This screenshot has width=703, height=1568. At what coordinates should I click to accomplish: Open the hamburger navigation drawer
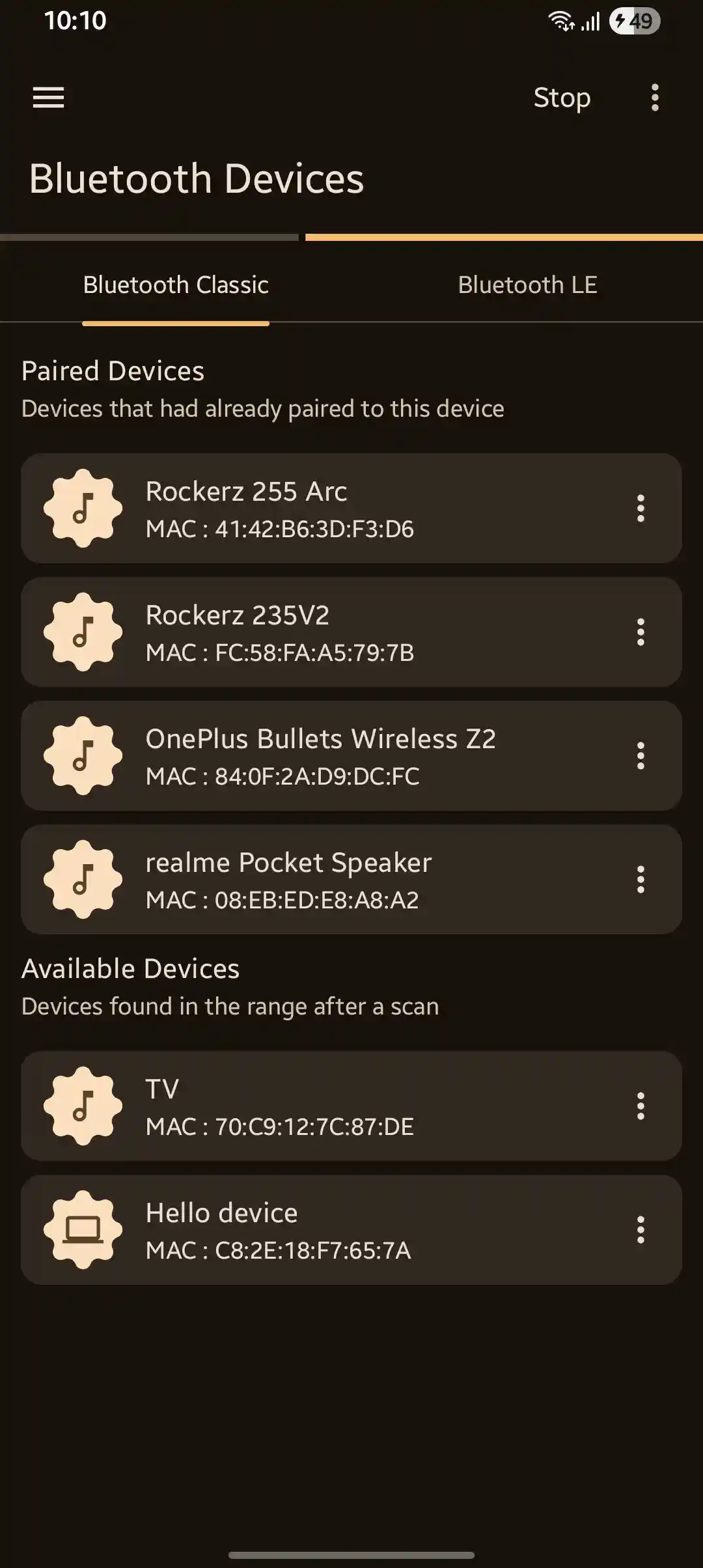(48, 98)
